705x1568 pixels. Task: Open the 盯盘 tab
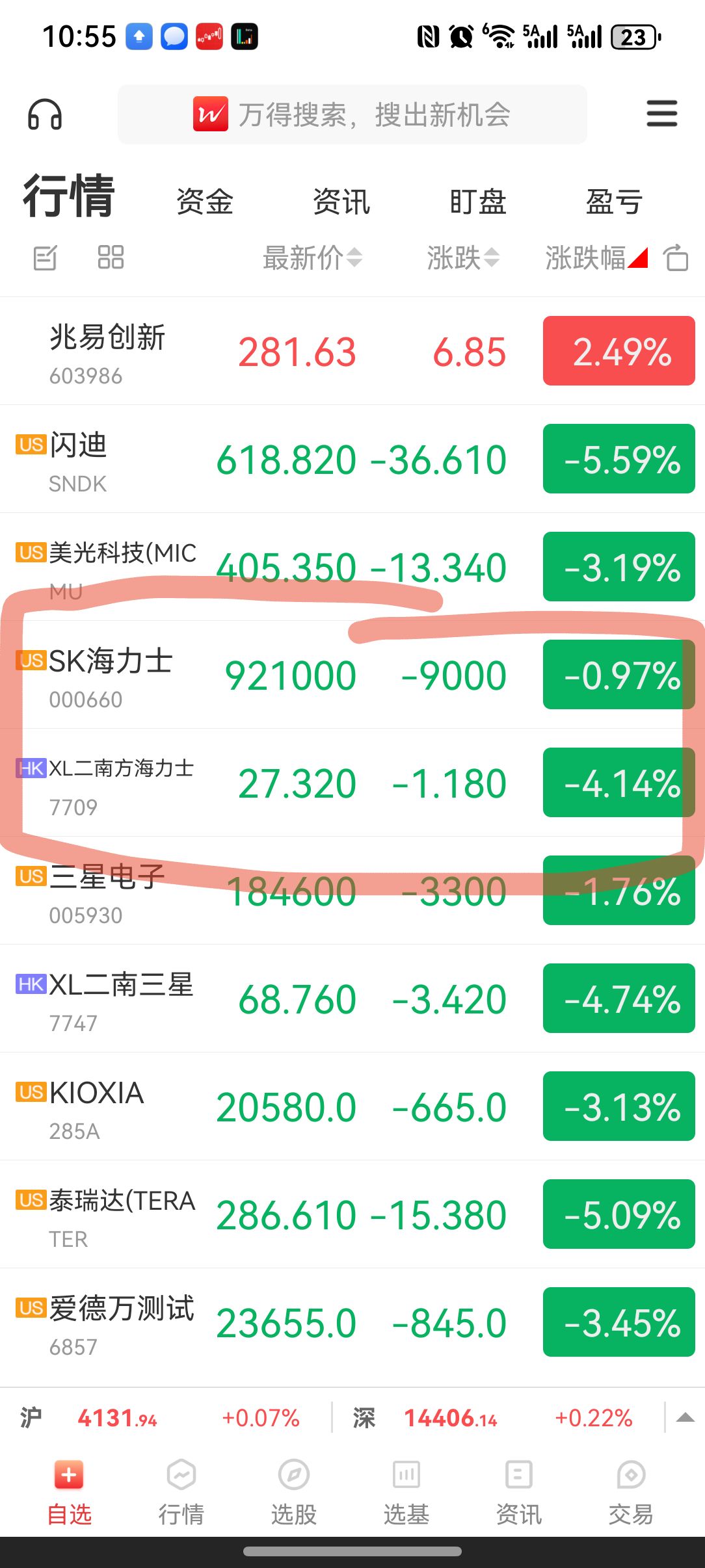click(x=478, y=202)
